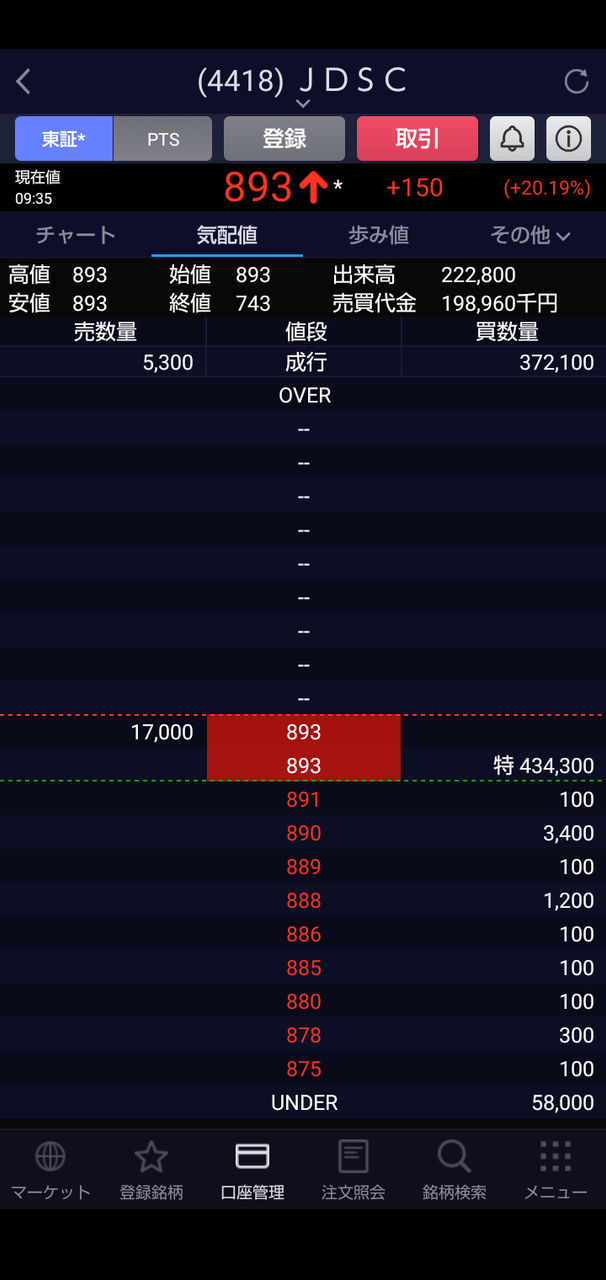Select the 東証 exchange segment
The width and height of the screenshot is (606, 1280).
64,139
